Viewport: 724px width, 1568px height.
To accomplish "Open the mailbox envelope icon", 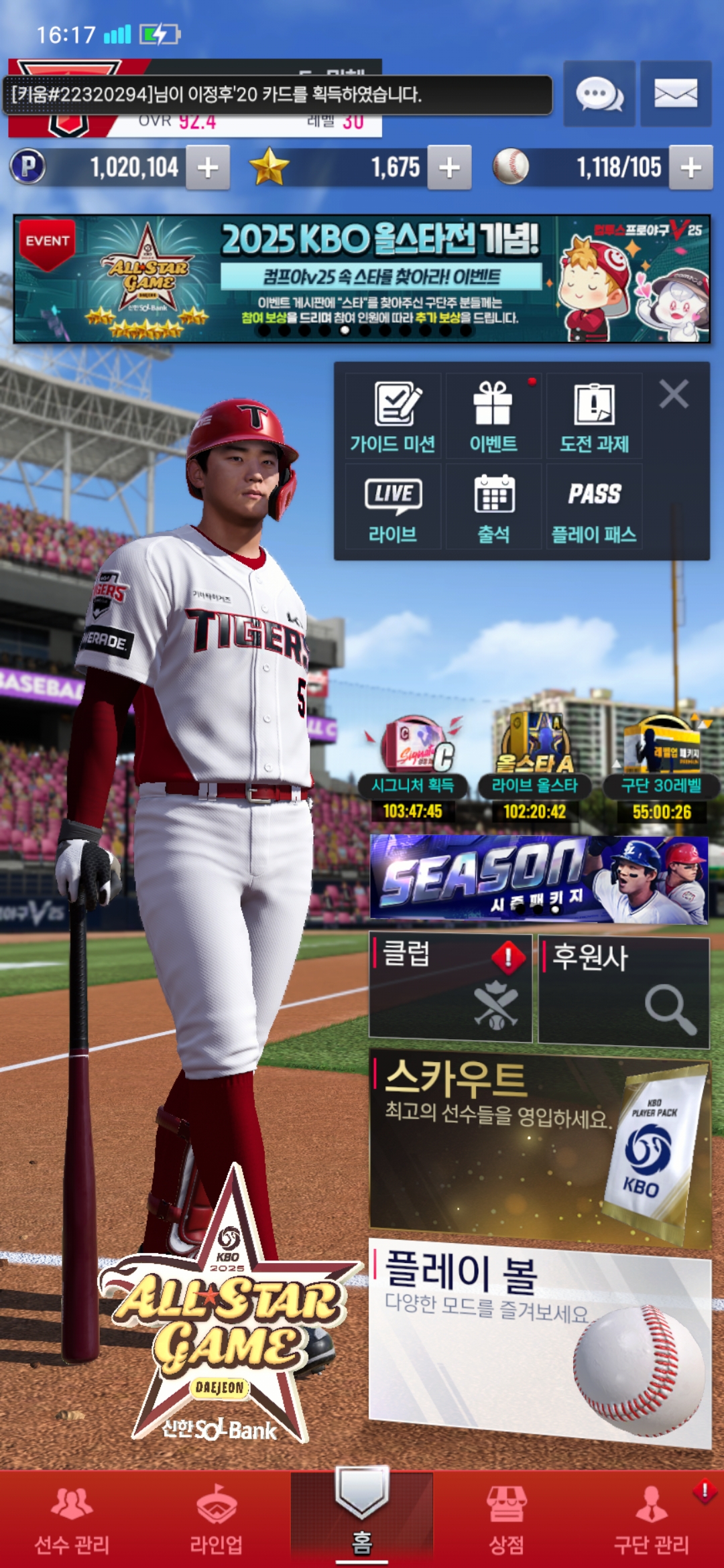I will click(x=675, y=94).
